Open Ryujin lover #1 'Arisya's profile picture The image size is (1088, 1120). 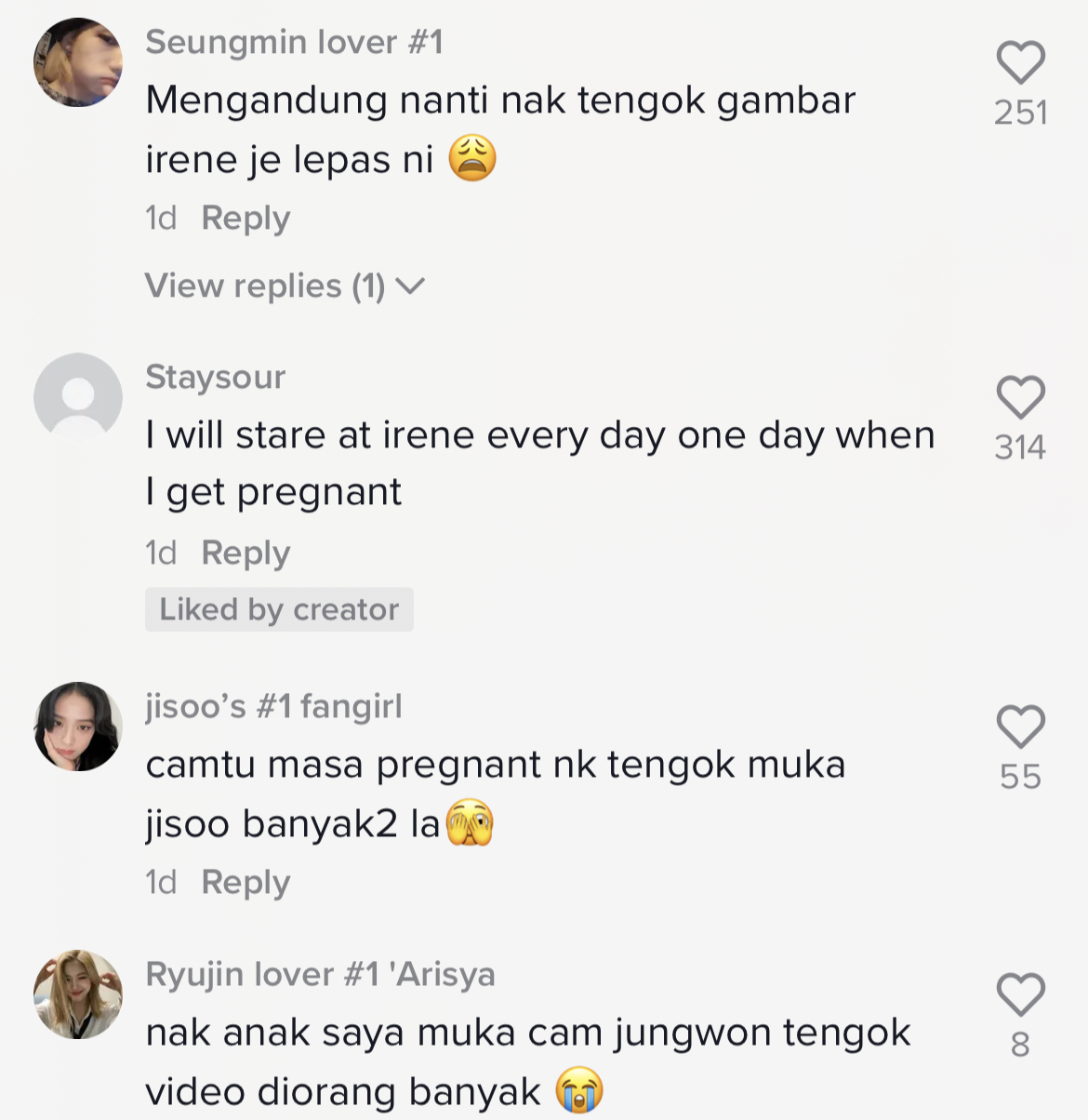click(x=78, y=994)
